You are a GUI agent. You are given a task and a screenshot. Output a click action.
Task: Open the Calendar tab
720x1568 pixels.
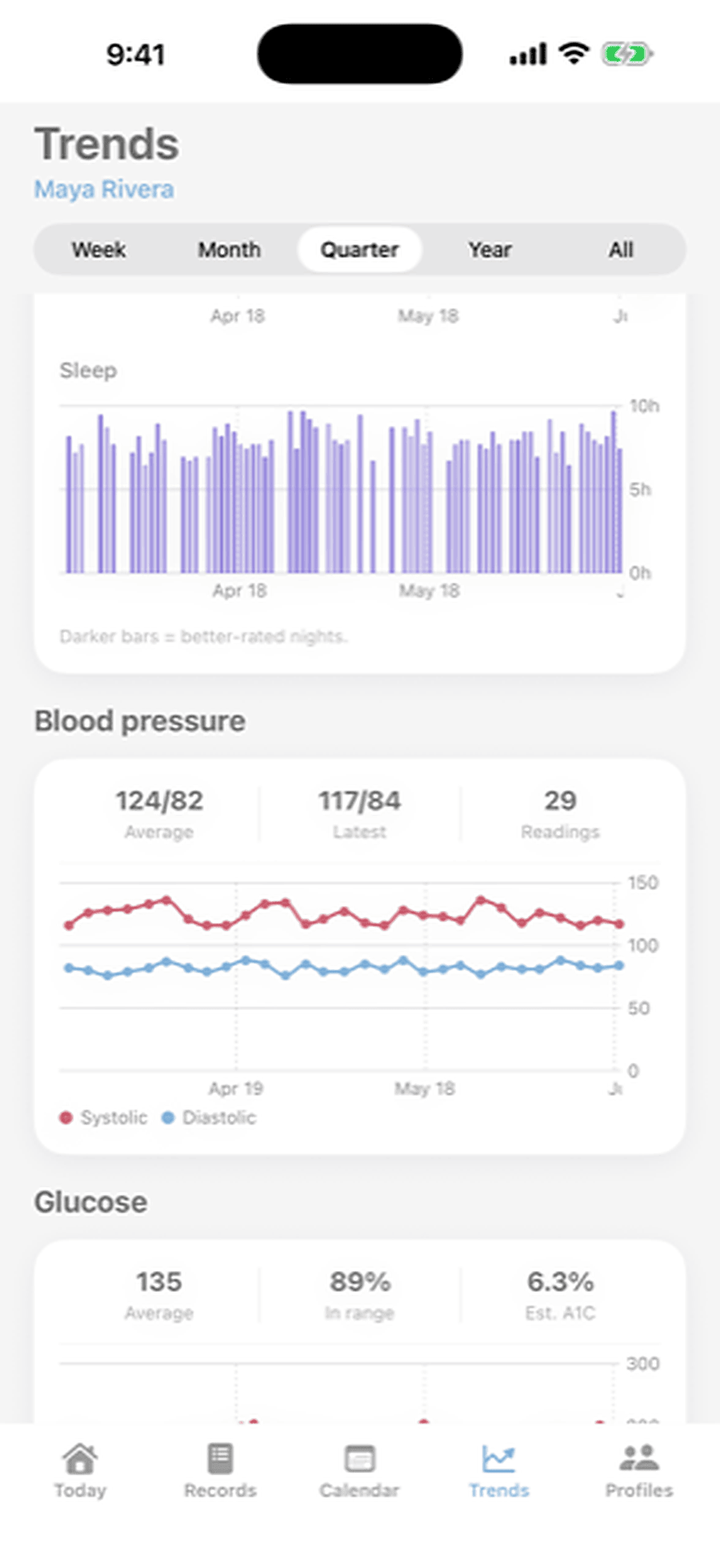(359, 1471)
